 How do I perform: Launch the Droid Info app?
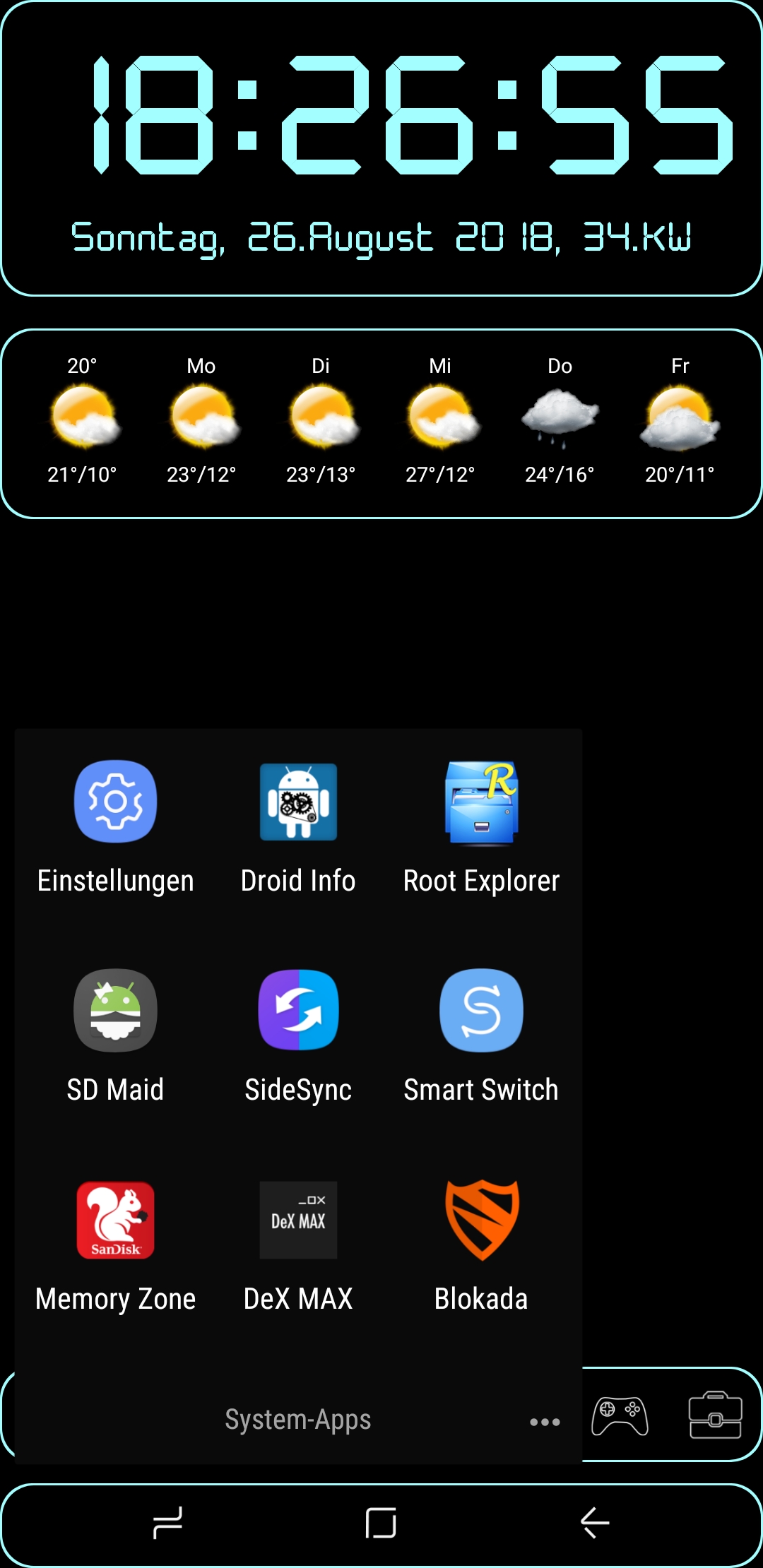(297, 803)
